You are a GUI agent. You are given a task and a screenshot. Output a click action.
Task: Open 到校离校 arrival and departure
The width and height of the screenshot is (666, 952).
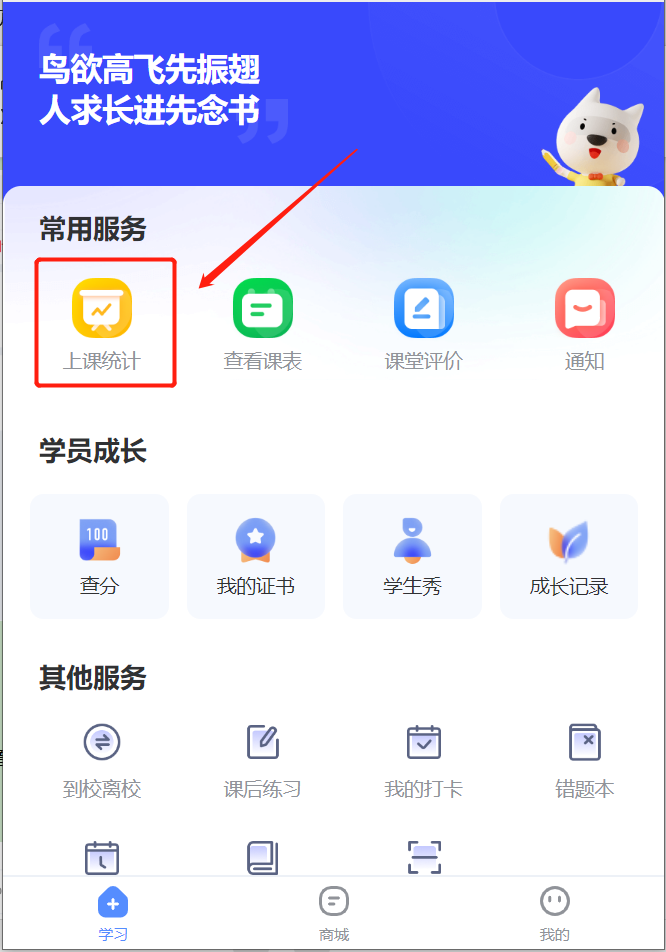102,759
